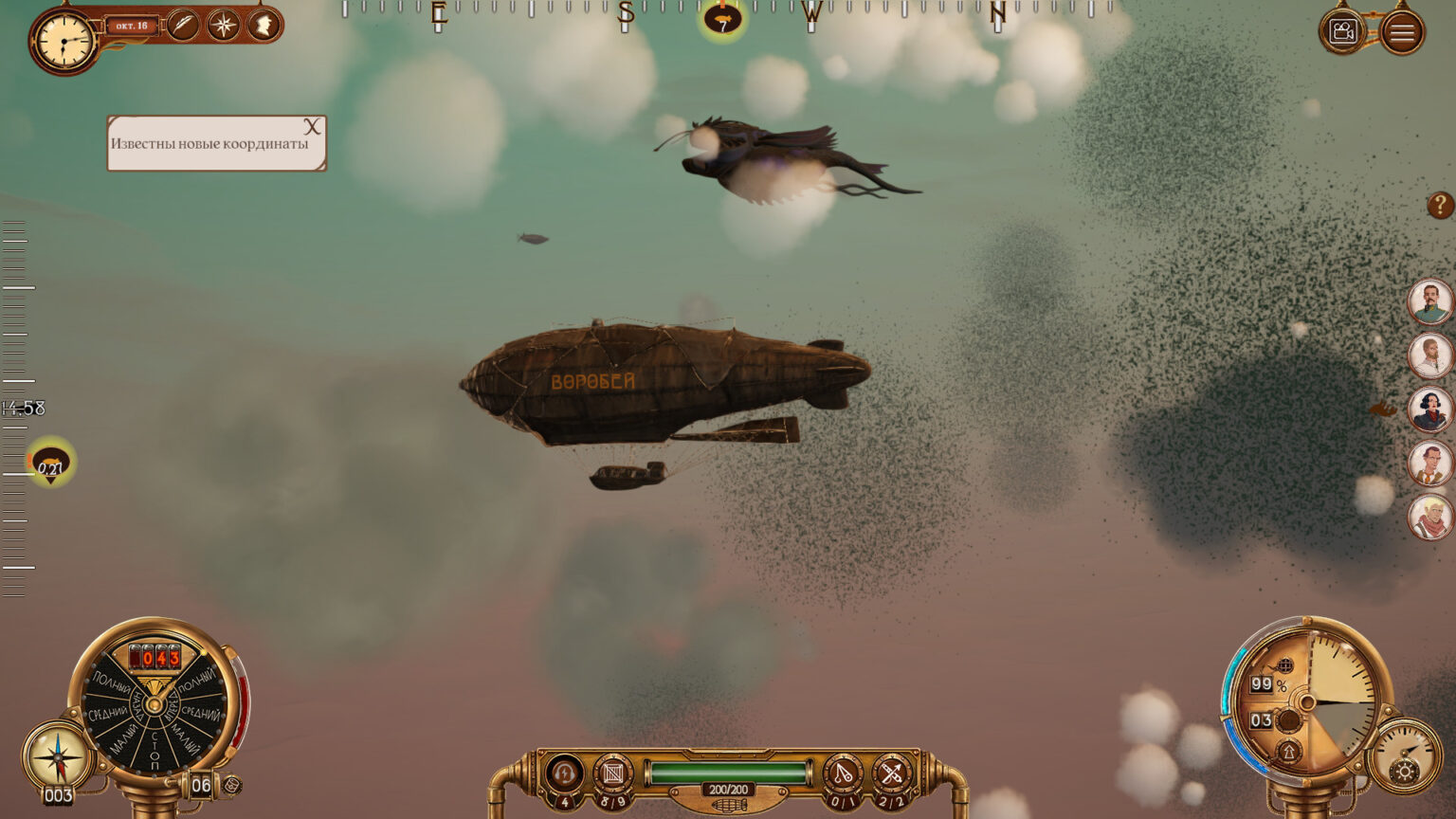This screenshot has height=819, width=1456.
Task: Set engine telegraph to СТОП
Action: (x=155, y=750)
